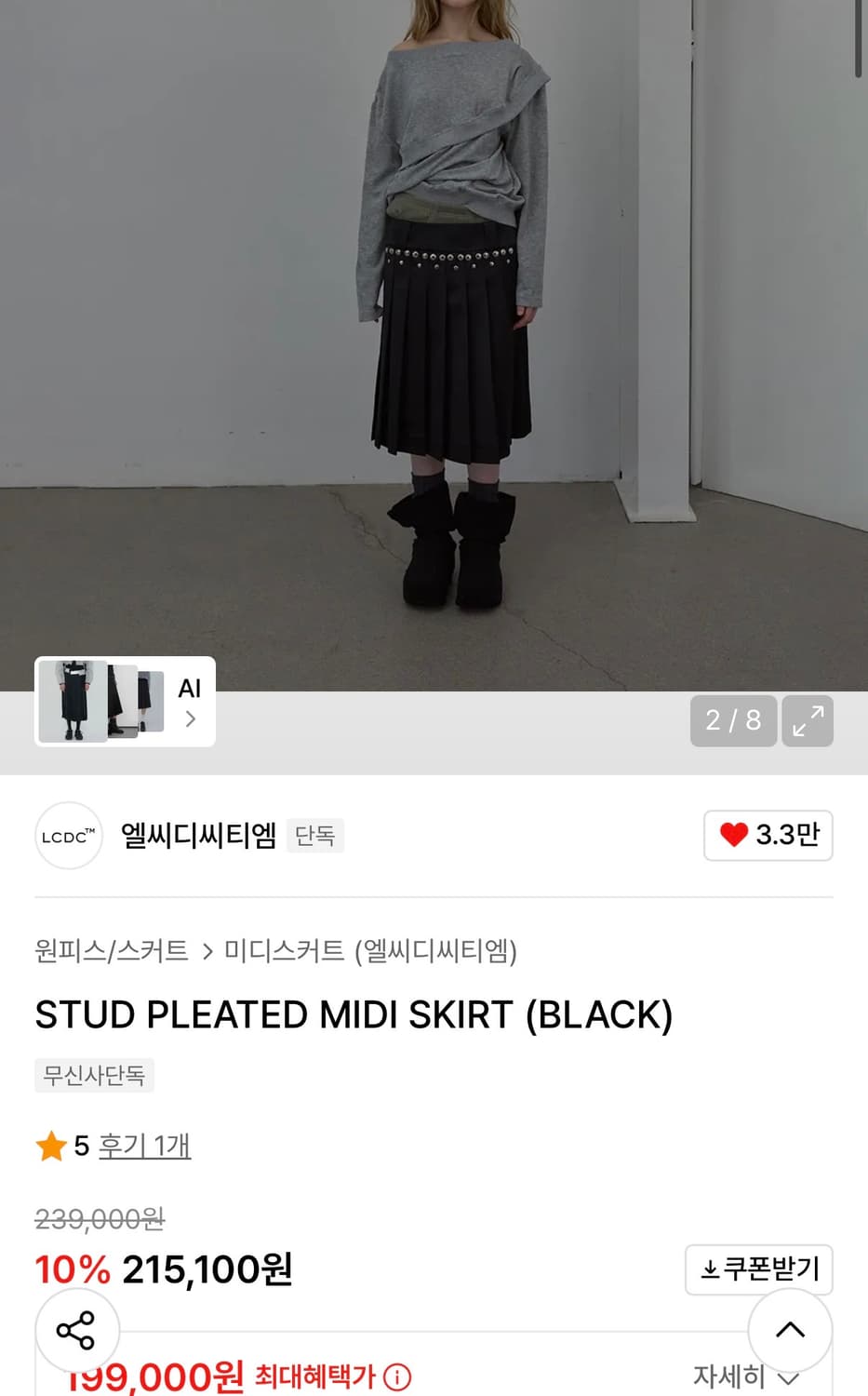Screen dimensions: 868x1396
Task: Expand the breadcrumb arrow after 원피스/스커트
Action: (x=206, y=952)
